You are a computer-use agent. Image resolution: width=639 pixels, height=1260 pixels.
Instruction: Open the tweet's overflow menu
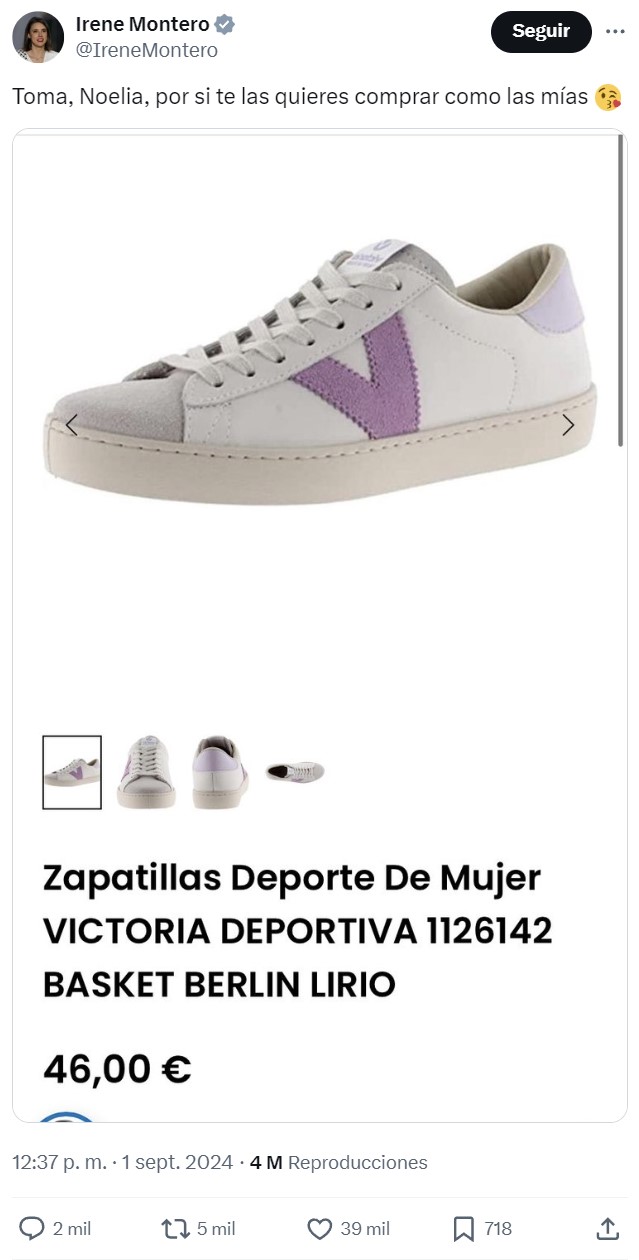615,30
